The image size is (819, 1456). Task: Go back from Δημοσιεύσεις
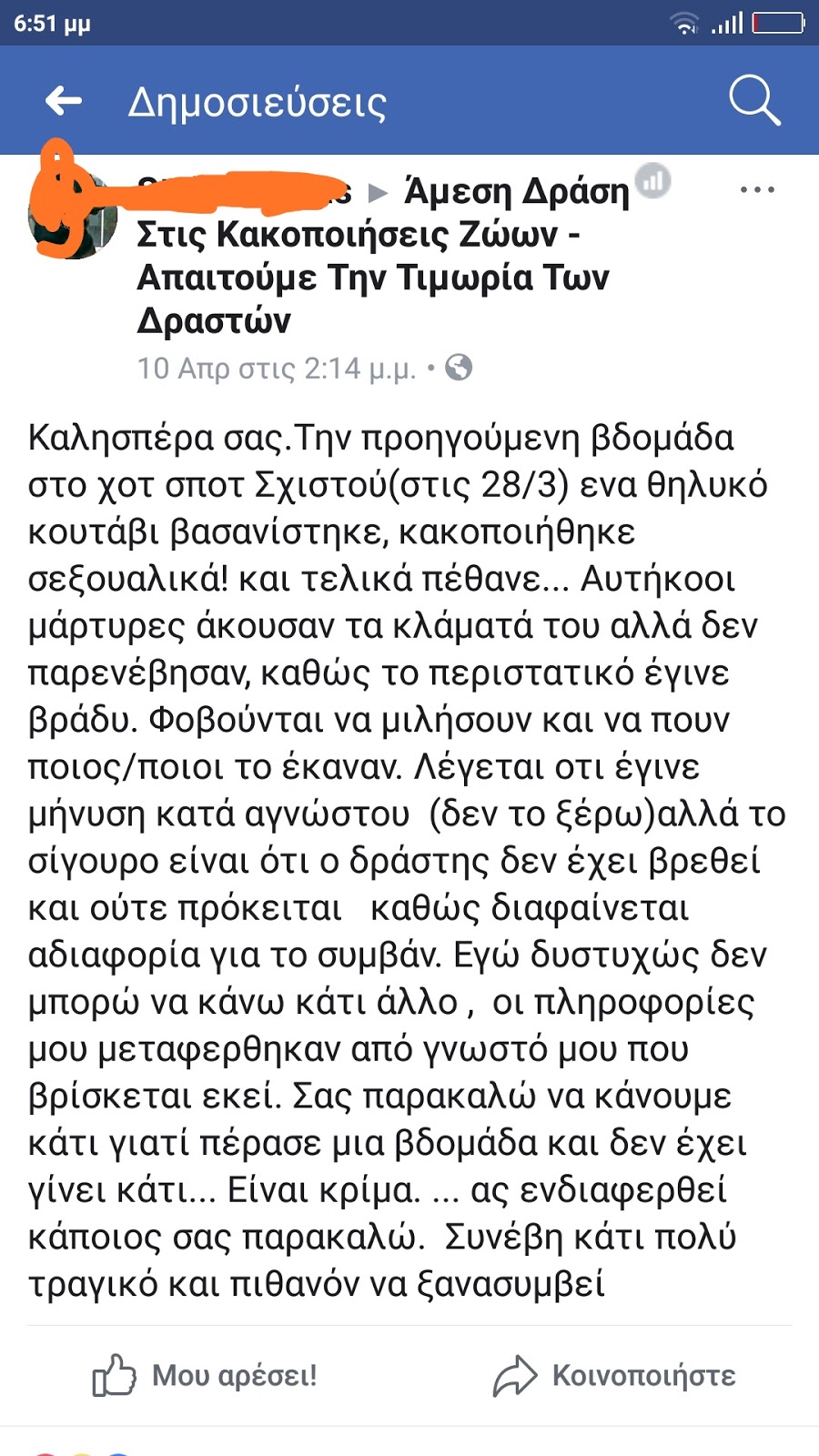64,101
